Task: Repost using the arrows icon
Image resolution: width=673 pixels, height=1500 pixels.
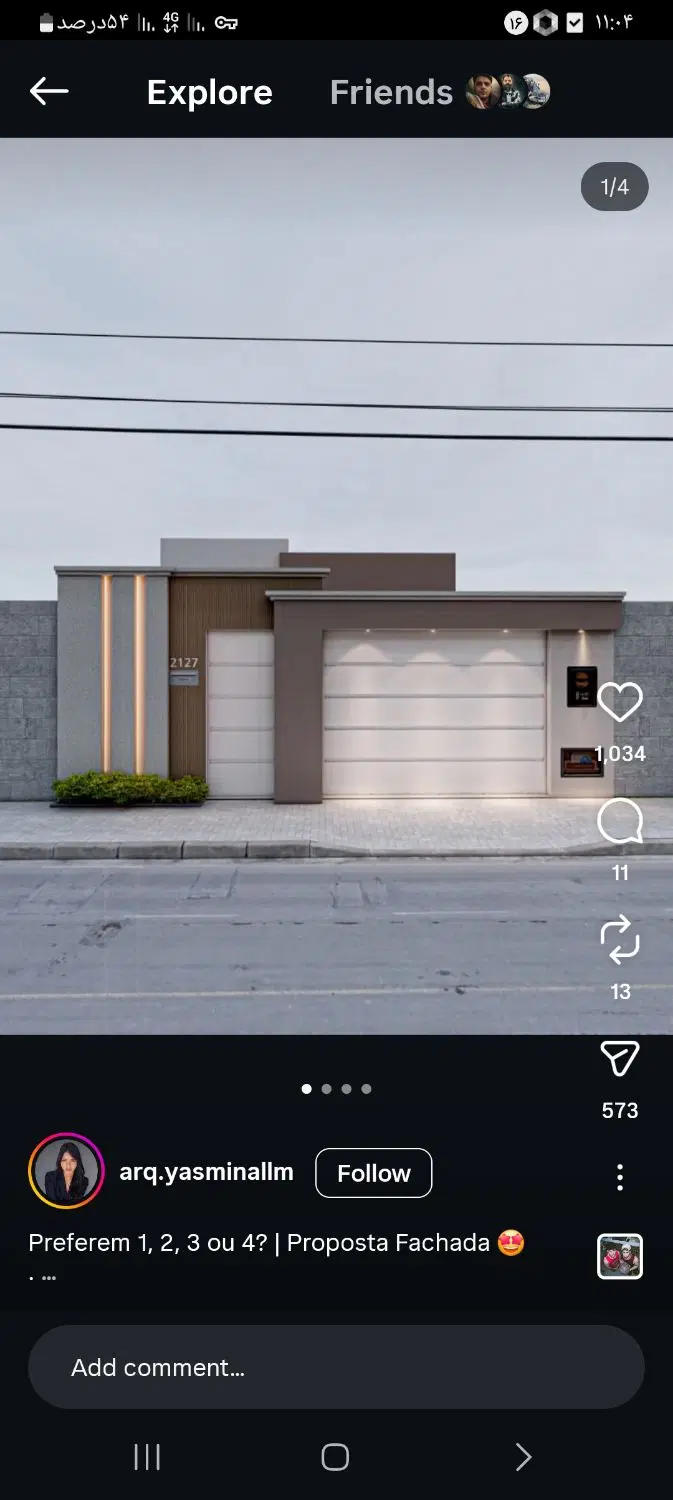Action: (620, 940)
